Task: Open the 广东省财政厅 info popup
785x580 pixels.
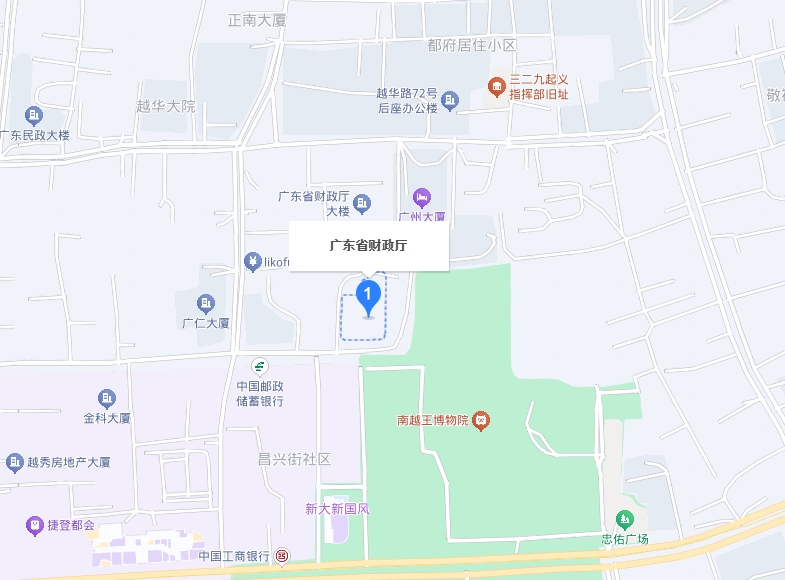Action: tap(369, 246)
